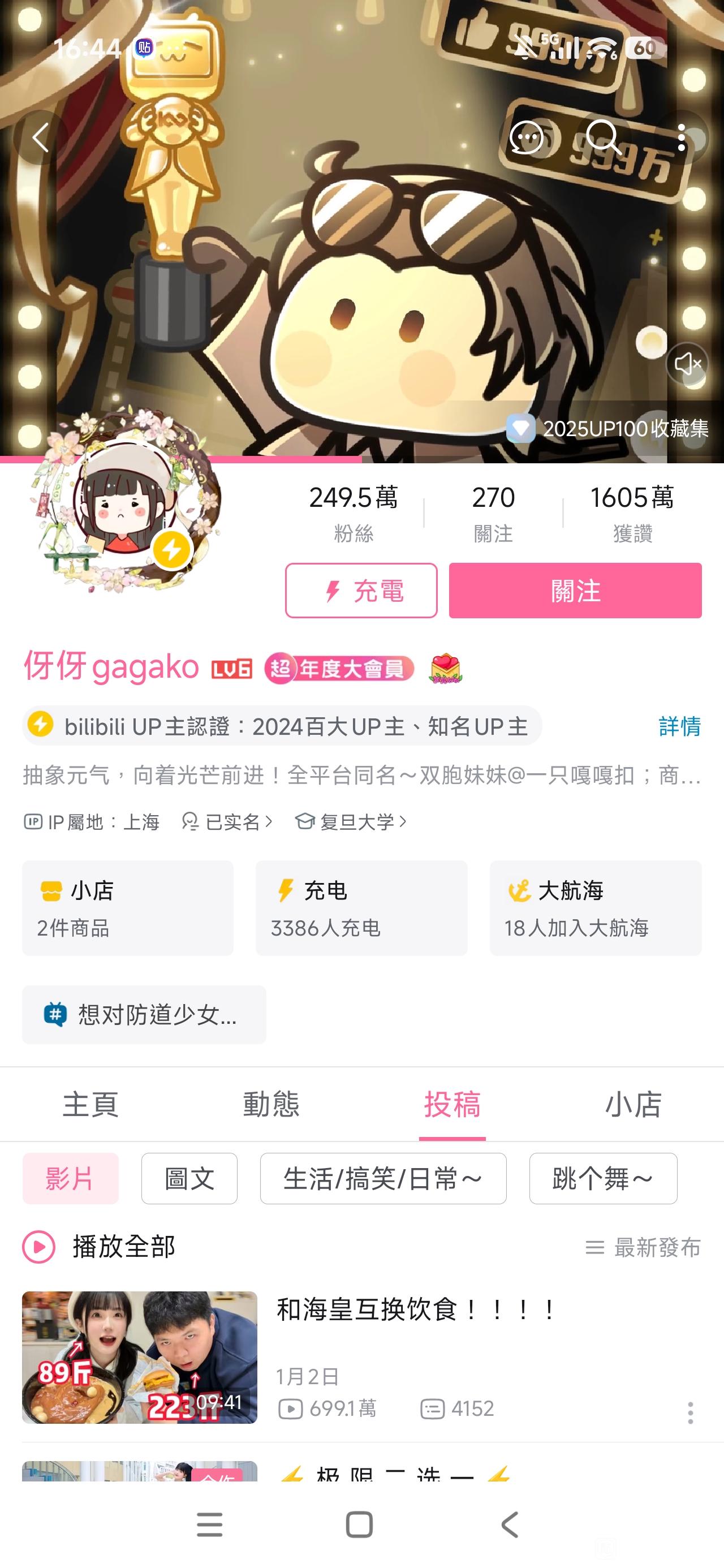Open search on this profile
Viewport: 724px width, 1568px height.
click(x=603, y=137)
